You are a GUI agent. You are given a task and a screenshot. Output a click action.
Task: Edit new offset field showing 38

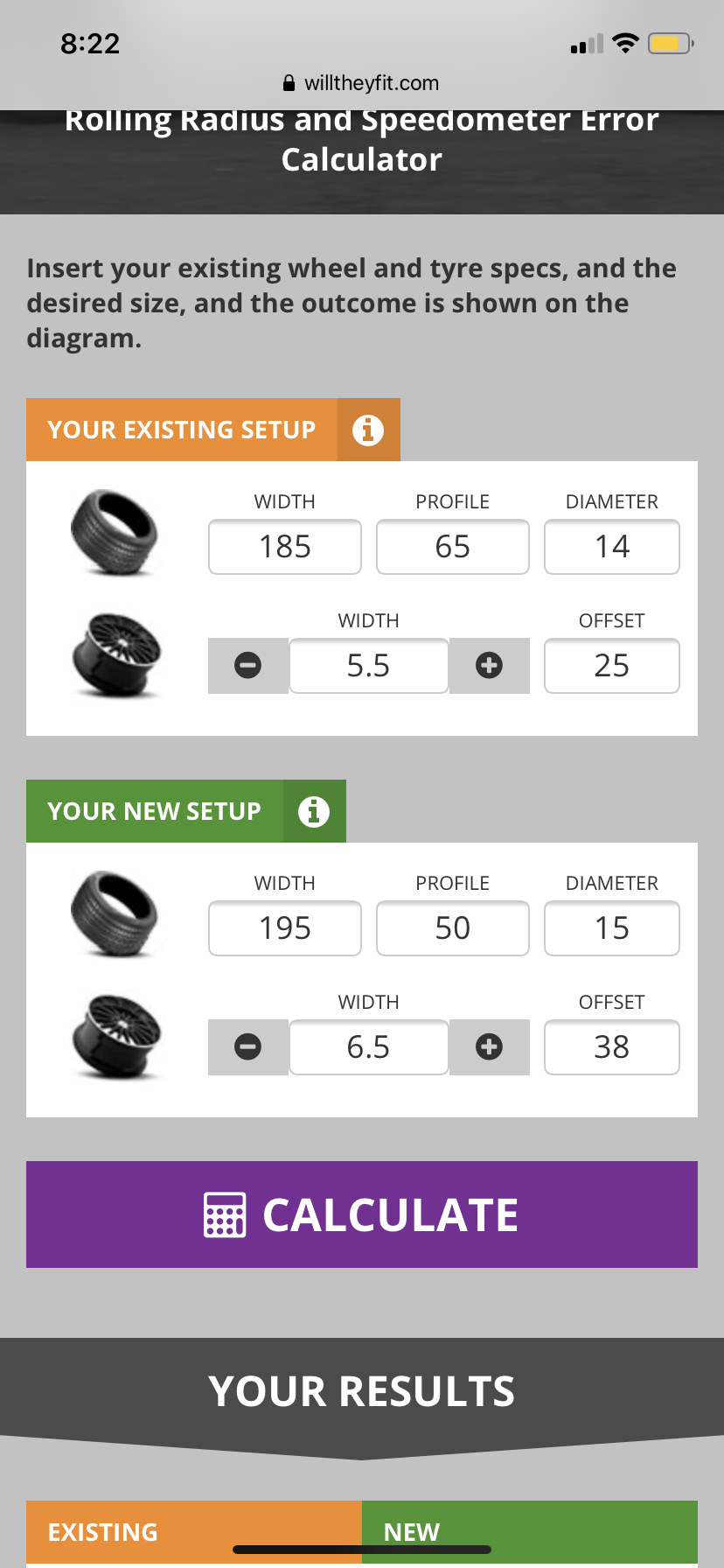coord(612,1047)
